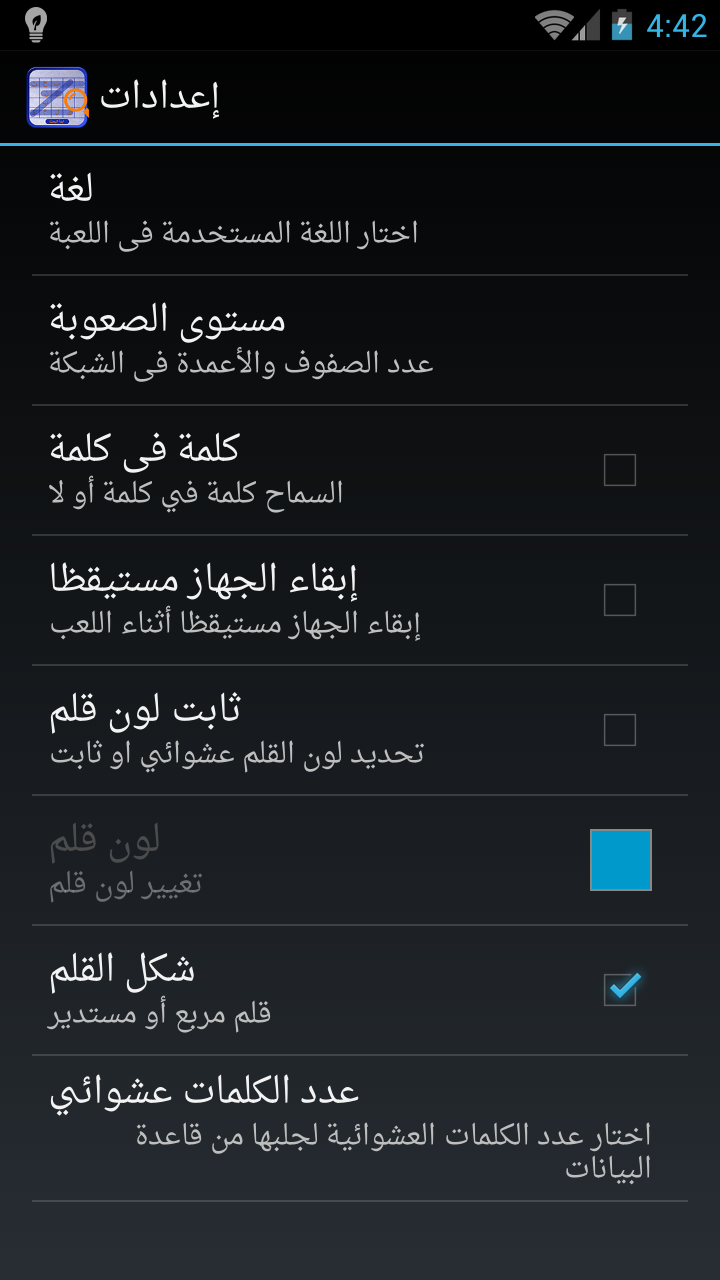Check إبقاء الجهاز مستيقظا keep-awake option
Image resolution: width=720 pixels, height=1280 pixels.
(x=620, y=600)
